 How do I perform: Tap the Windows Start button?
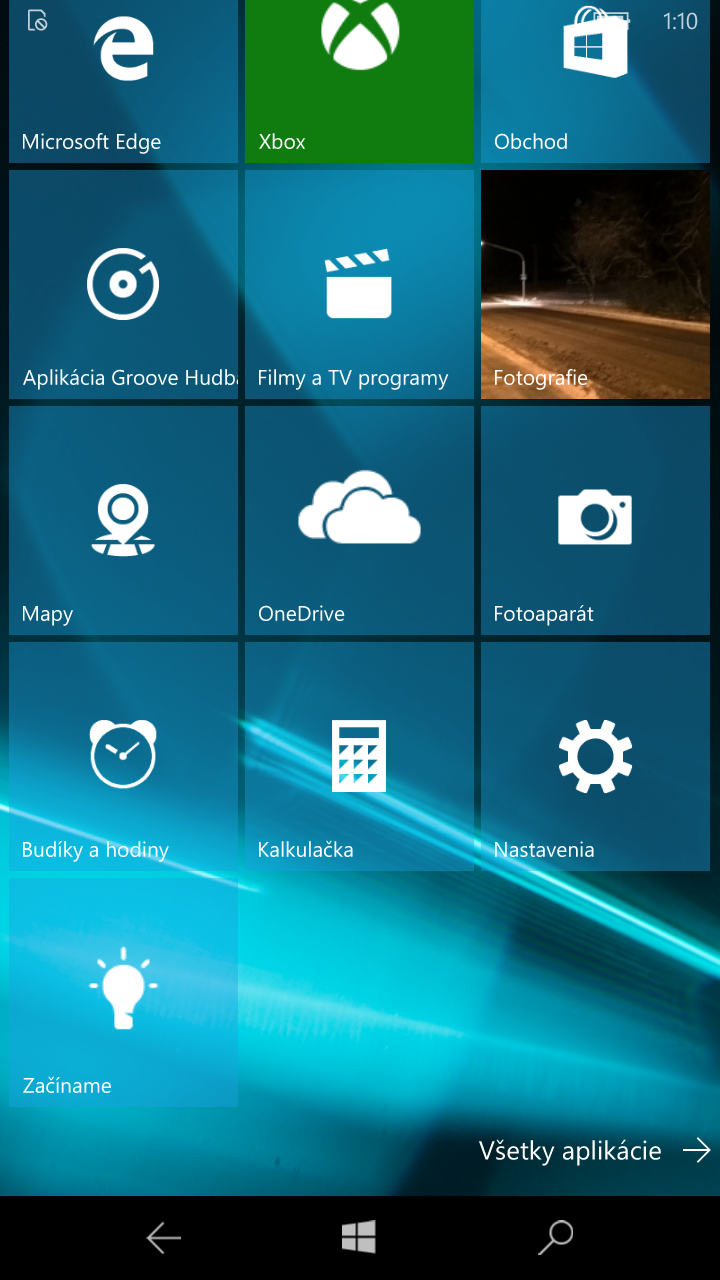pos(359,1238)
